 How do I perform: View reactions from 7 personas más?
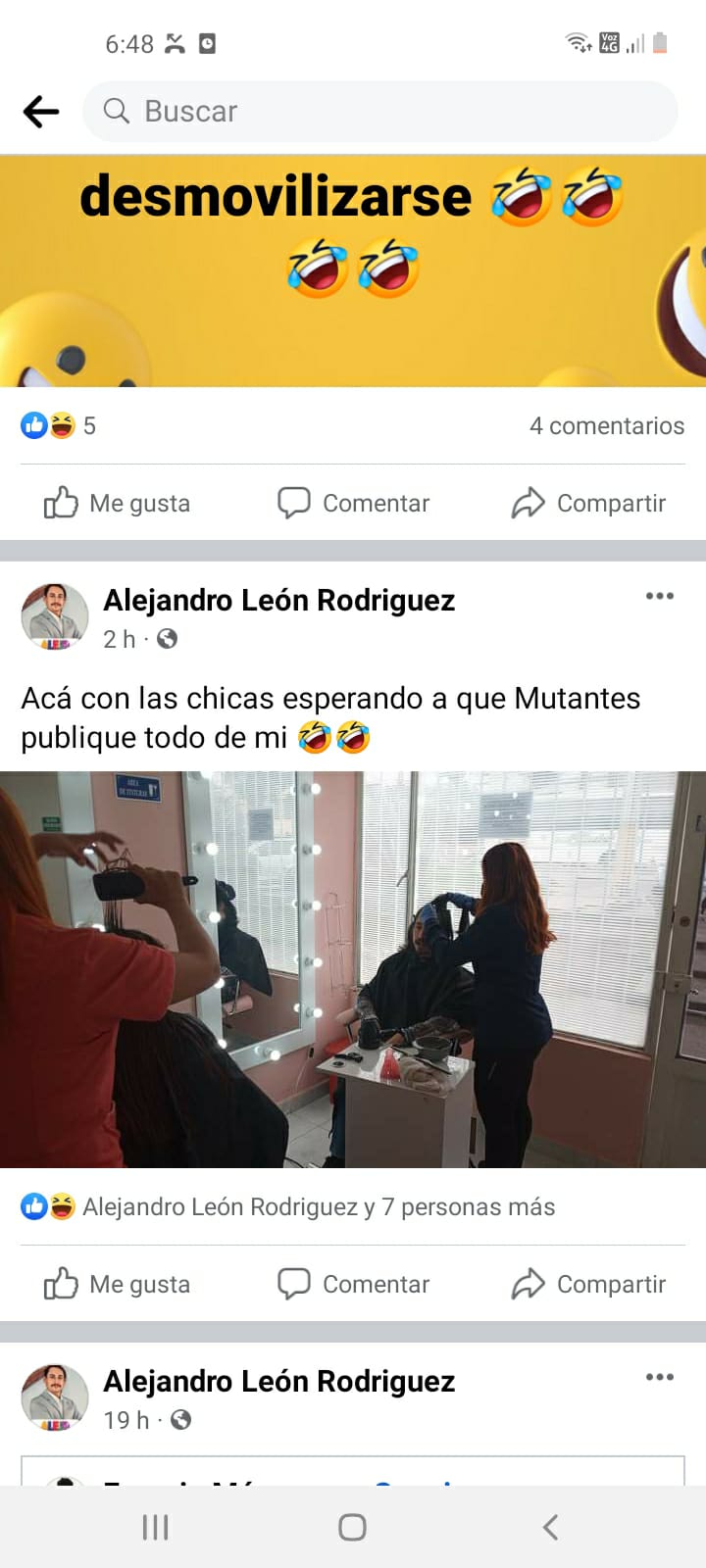[318, 1206]
